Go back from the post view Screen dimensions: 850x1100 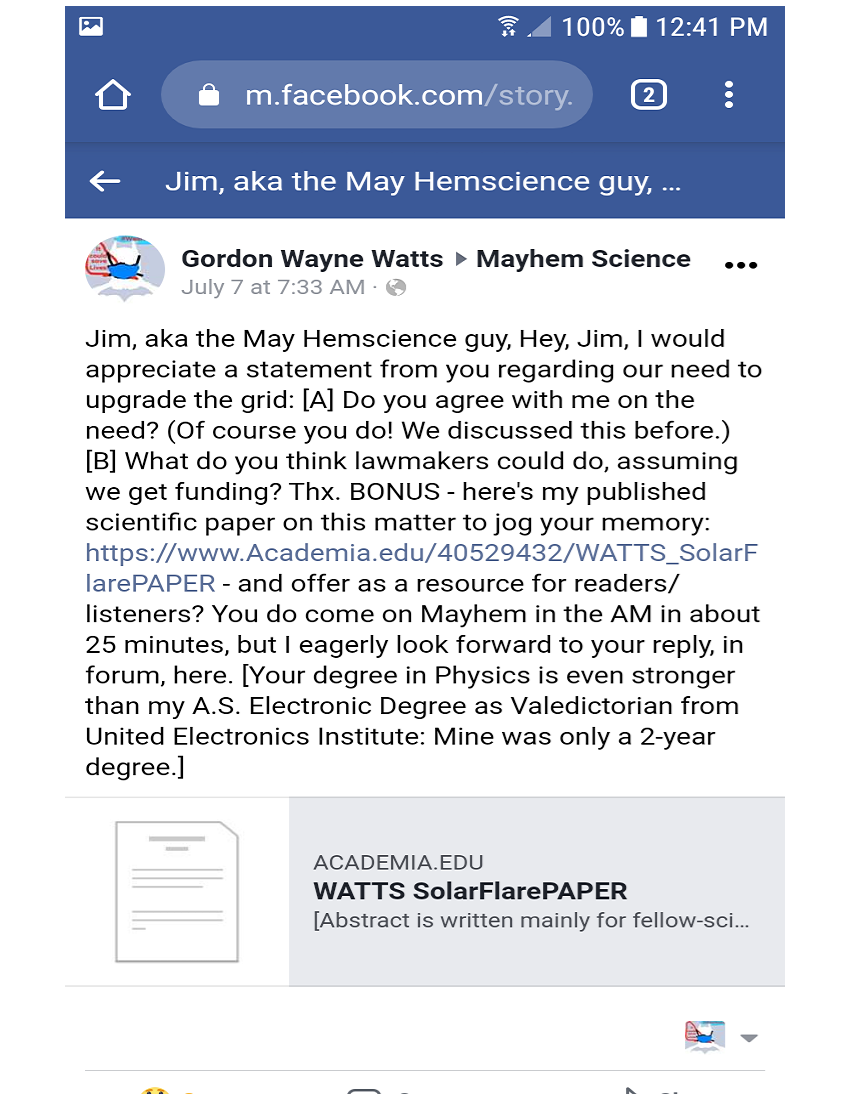pyautogui.click(x=105, y=181)
